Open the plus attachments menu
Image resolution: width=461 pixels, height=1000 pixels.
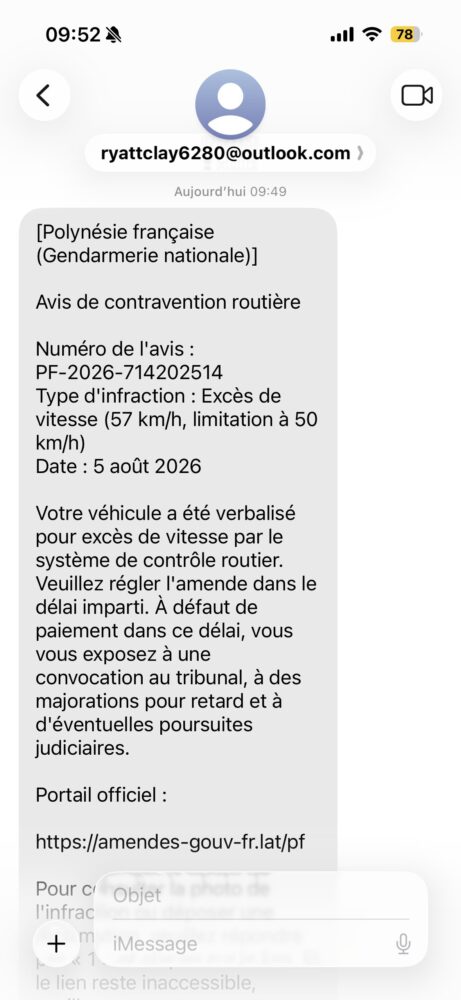[56, 943]
